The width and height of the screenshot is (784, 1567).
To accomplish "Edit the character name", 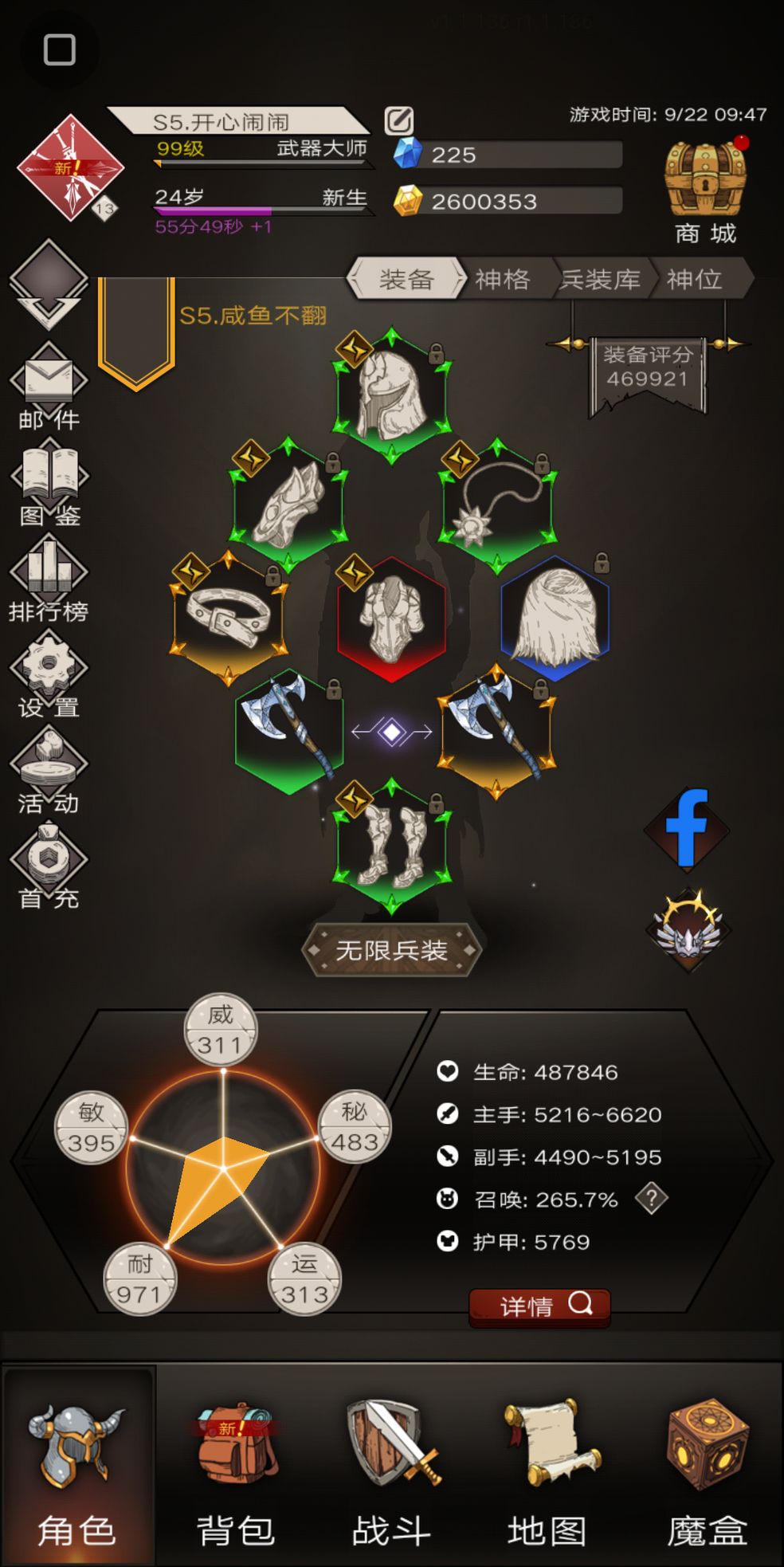I will click(x=398, y=121).
